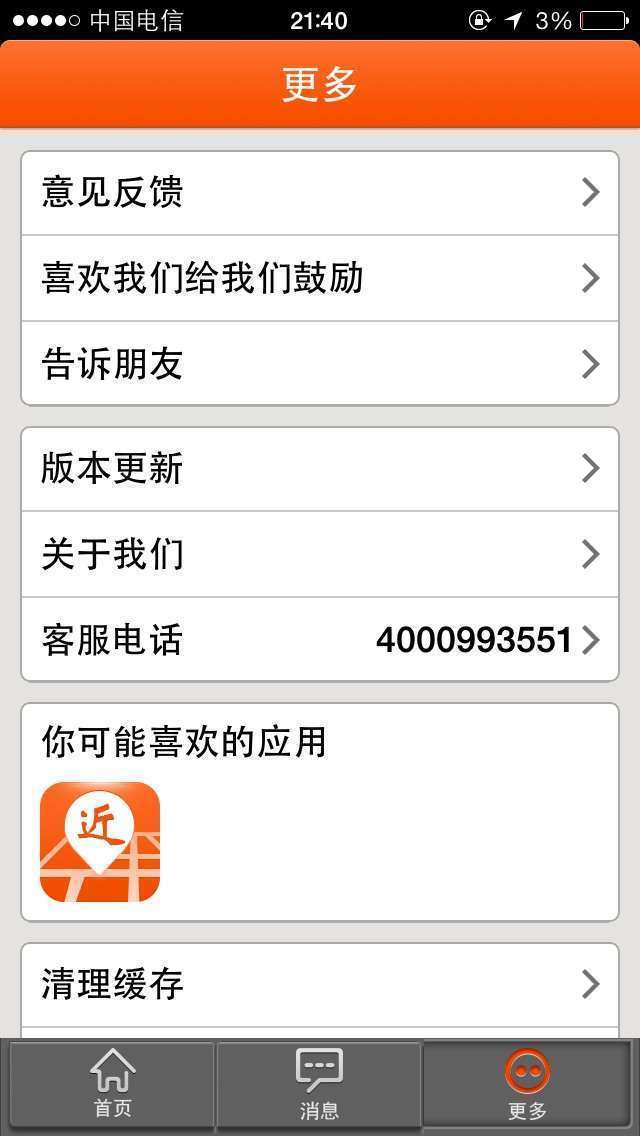This screenshot has width=640, height=1136.
Task: Check for 版本更新
Action: [320, 469]
